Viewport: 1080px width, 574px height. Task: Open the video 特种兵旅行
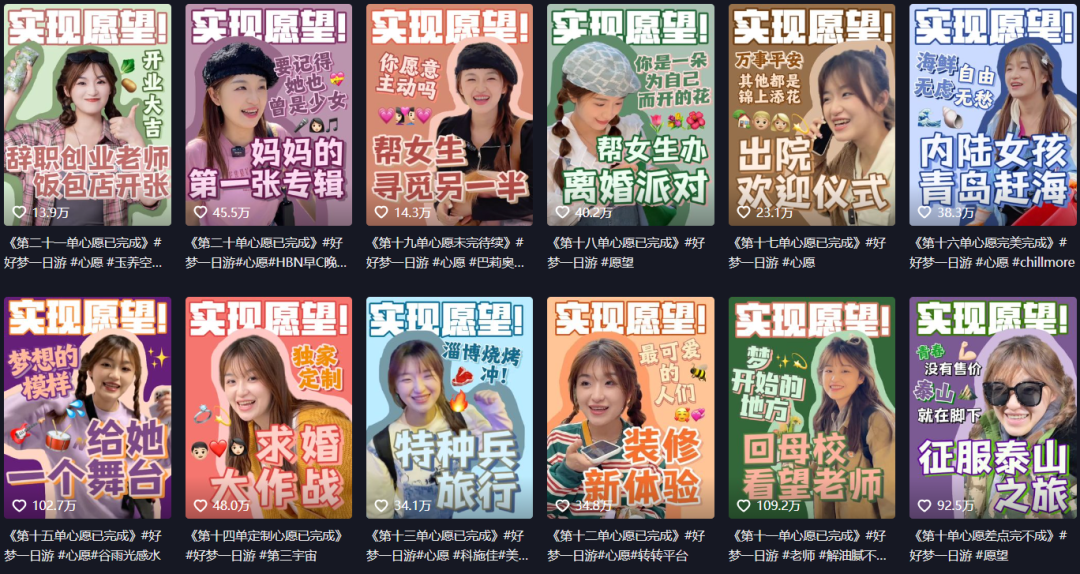449,407
